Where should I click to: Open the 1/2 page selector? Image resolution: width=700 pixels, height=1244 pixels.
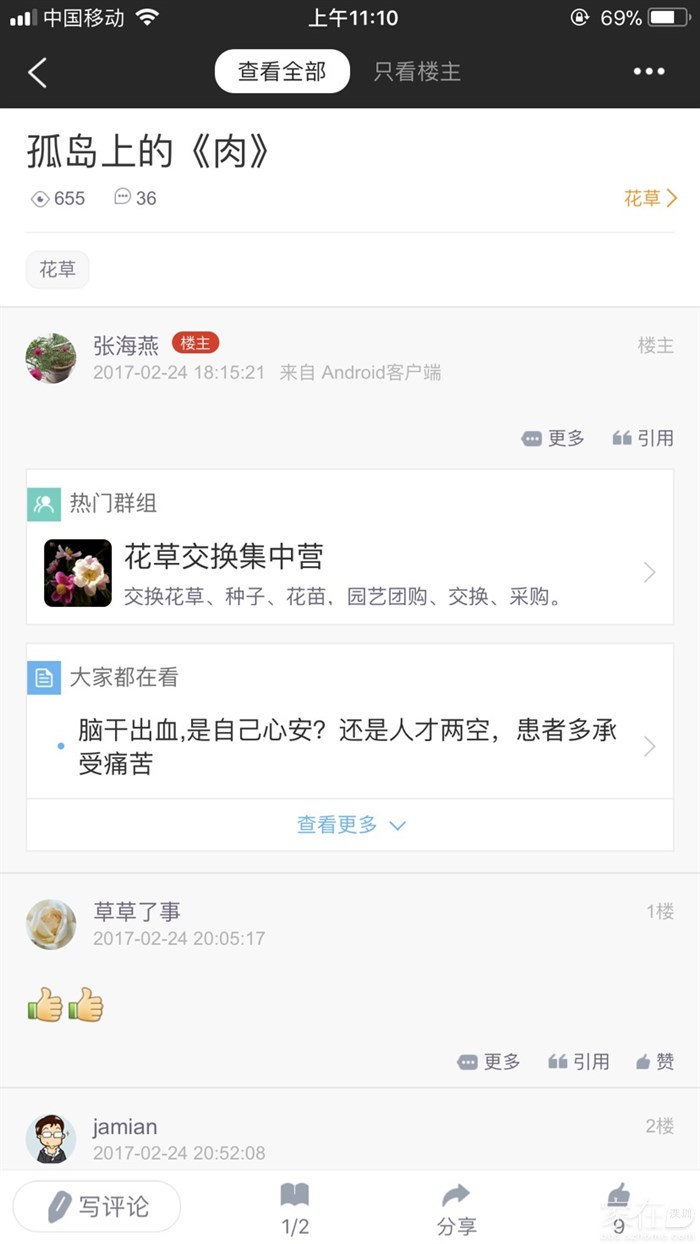coord(295,1208)
